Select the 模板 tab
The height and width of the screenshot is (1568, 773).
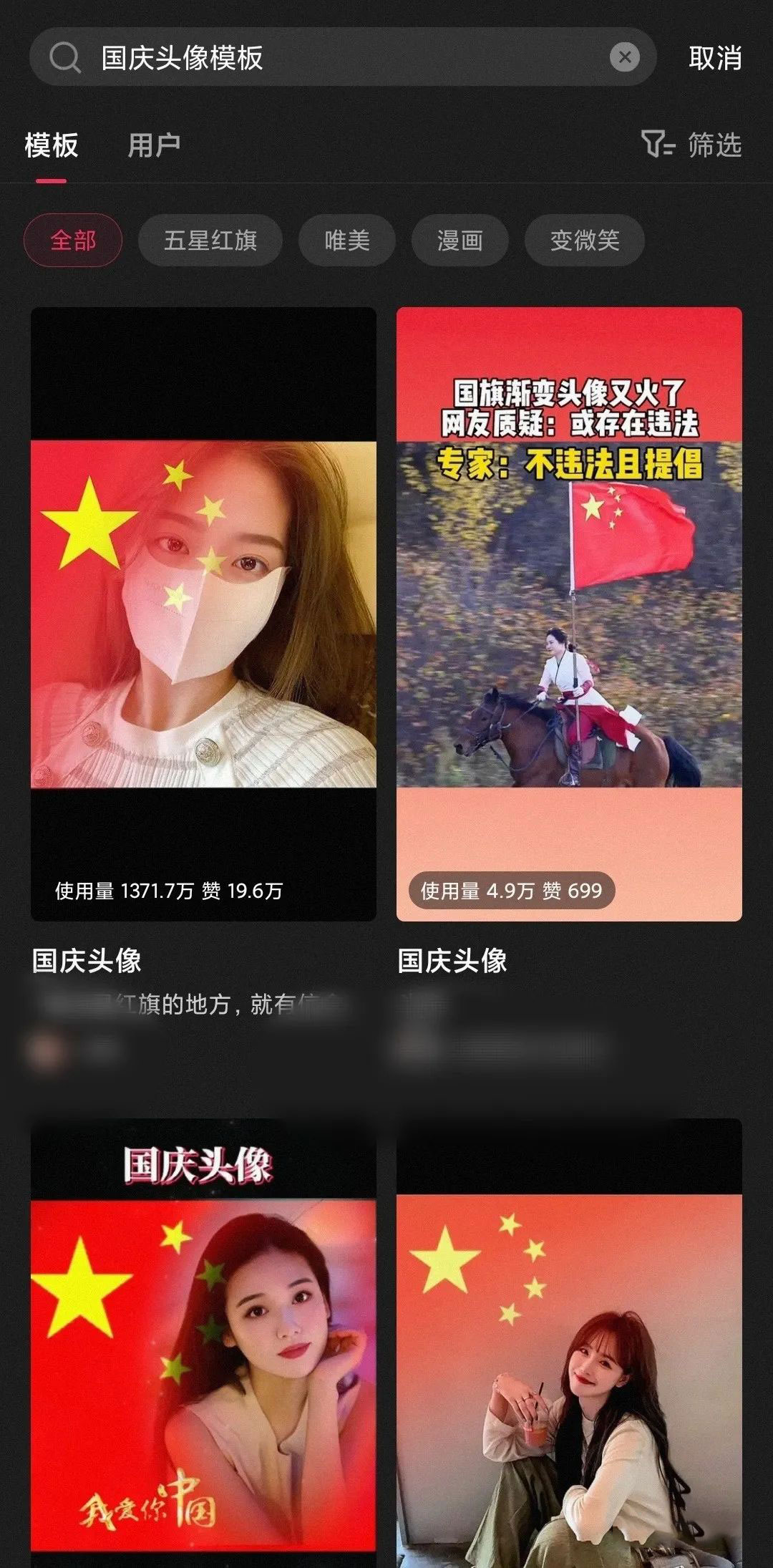click(x=52, y=145)
